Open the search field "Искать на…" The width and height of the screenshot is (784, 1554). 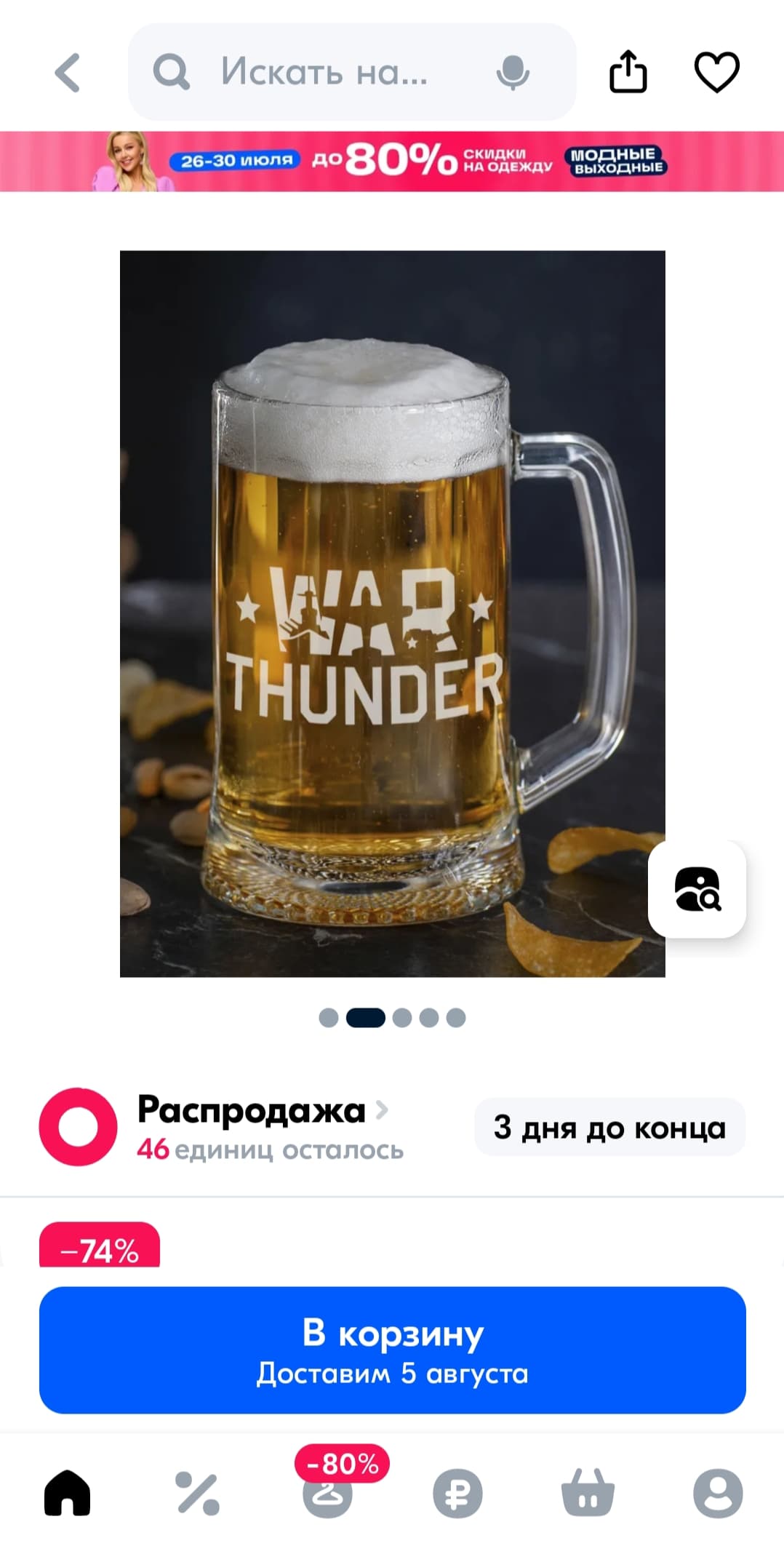324,72
